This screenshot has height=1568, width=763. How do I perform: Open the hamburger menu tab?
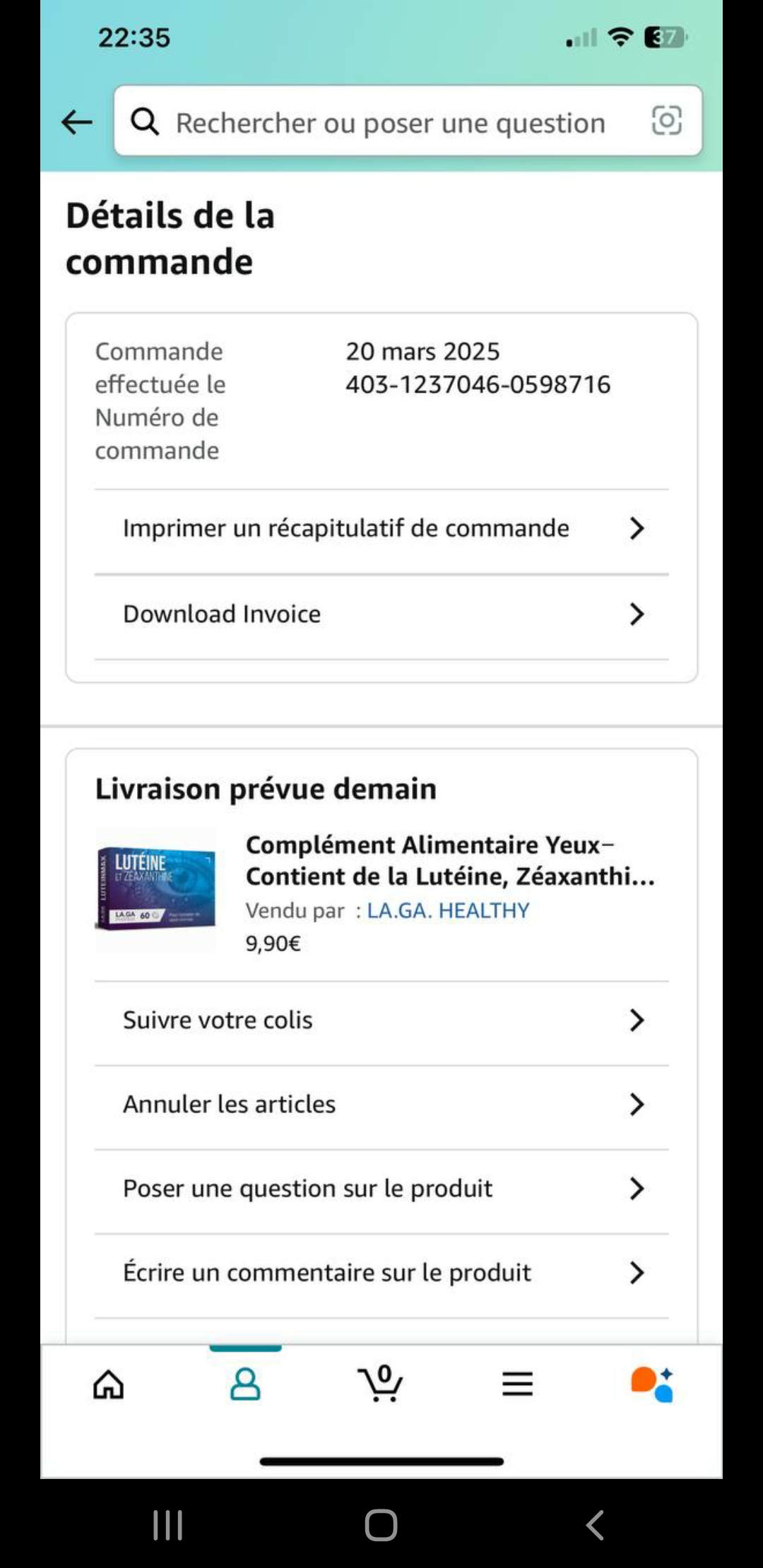(517, 1384)
